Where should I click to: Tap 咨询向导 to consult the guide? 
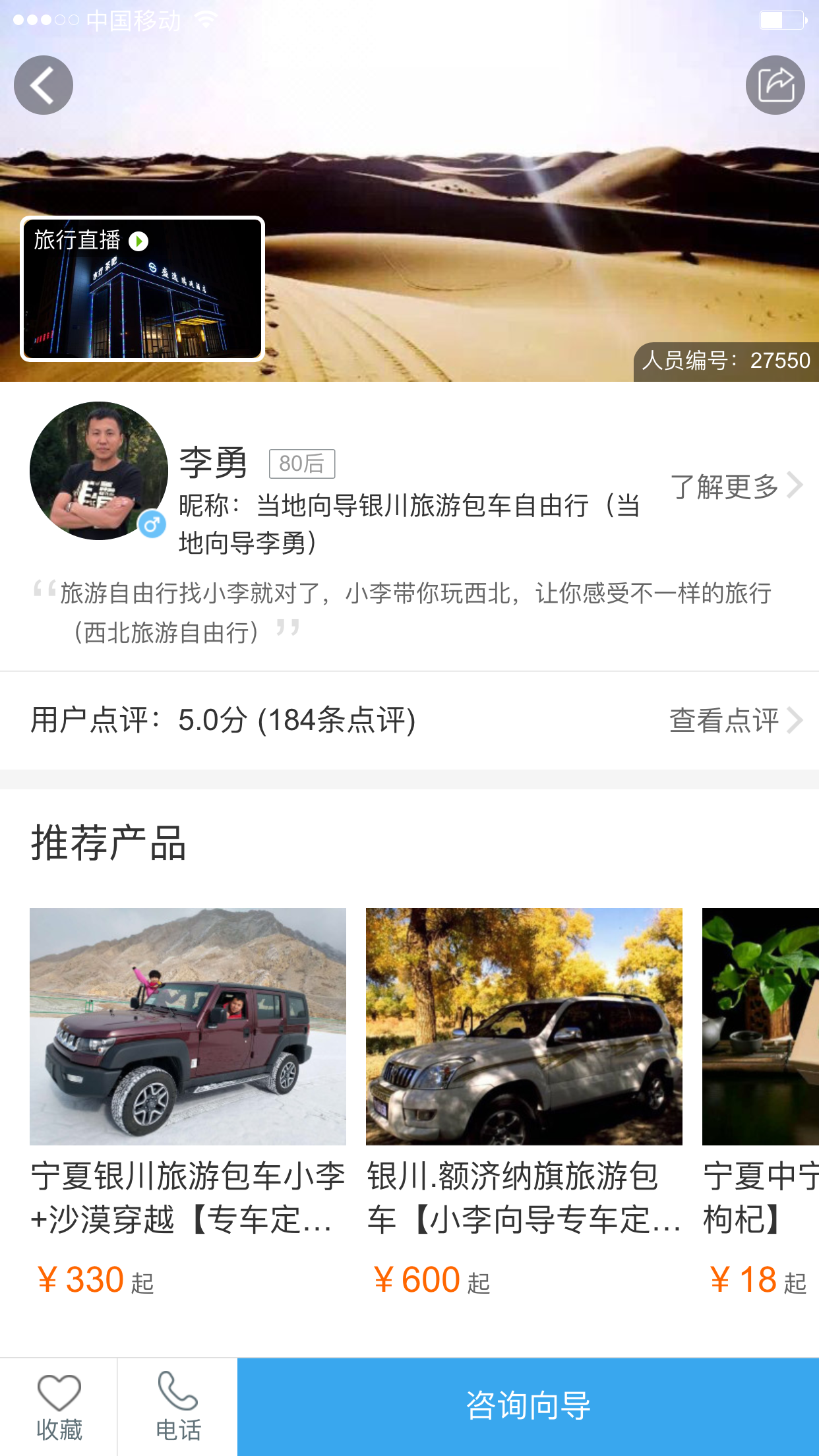tap(528, 1407)
